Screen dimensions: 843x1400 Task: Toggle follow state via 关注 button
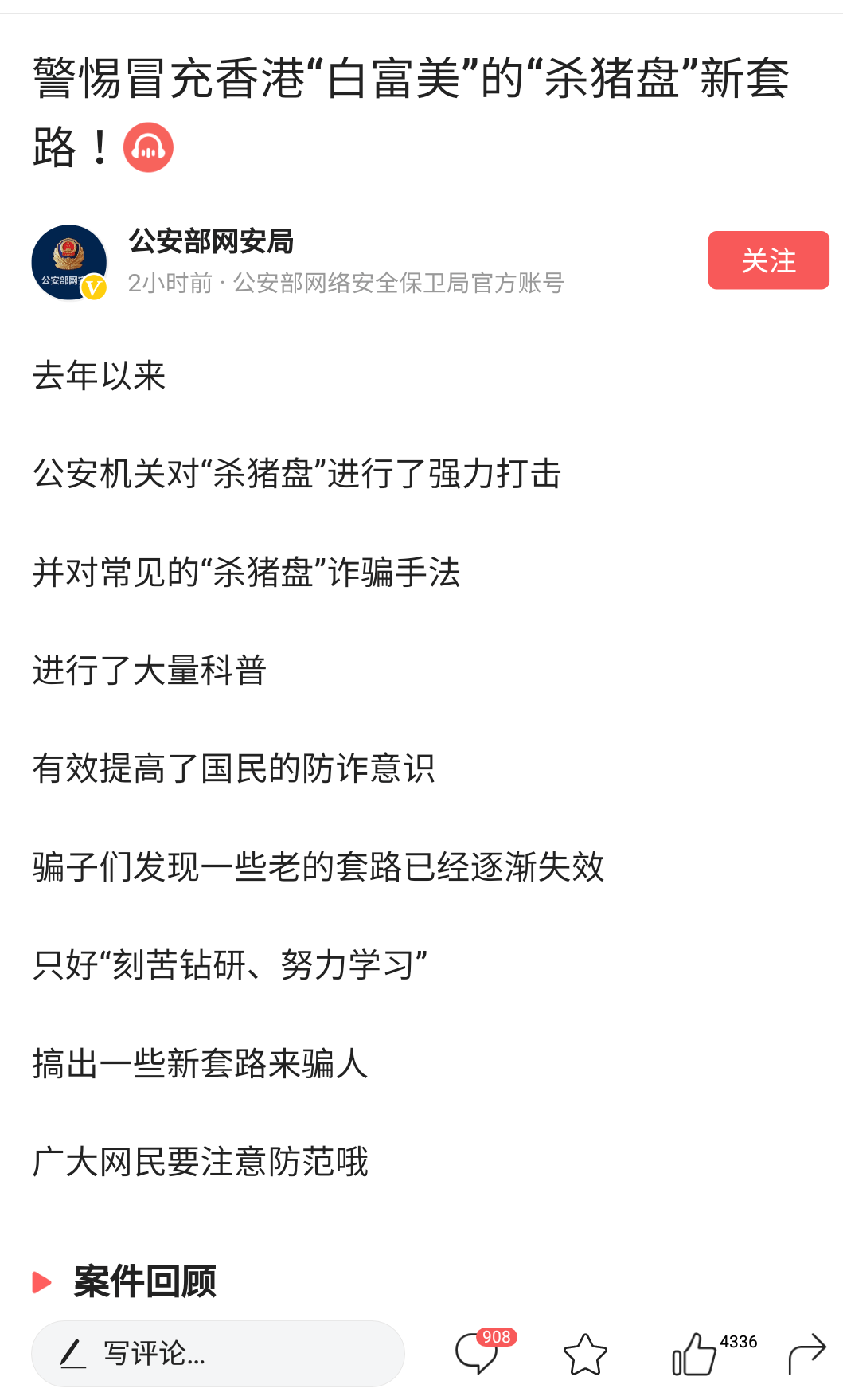tap(767, 261)
